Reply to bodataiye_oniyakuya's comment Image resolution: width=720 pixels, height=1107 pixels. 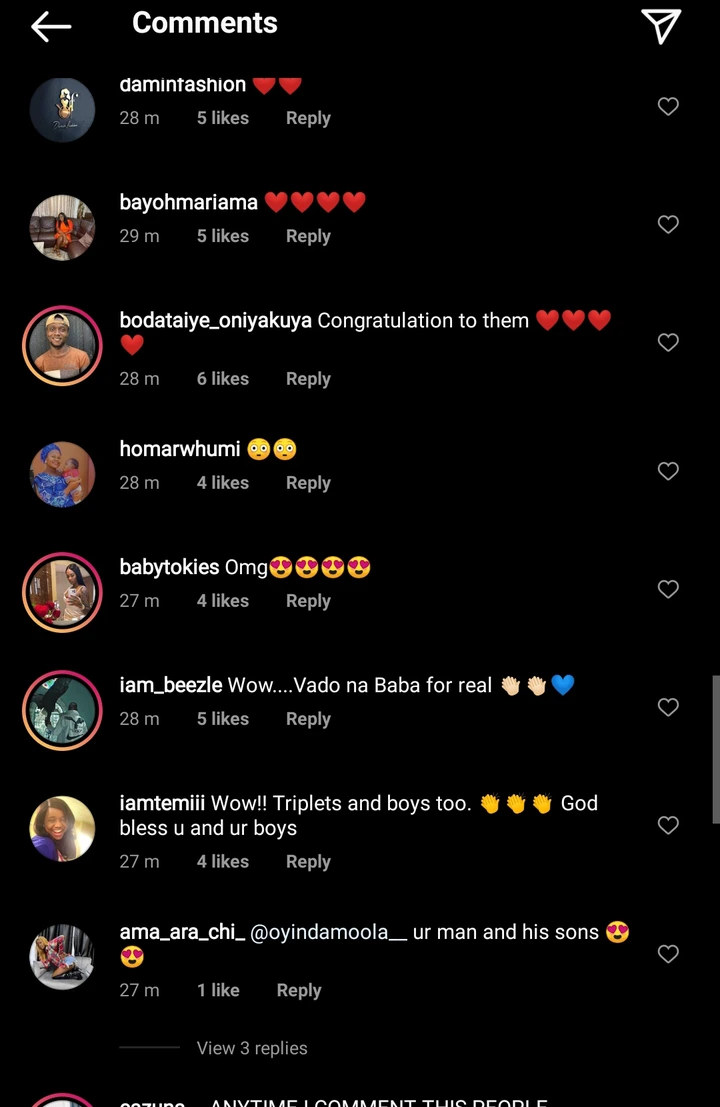[308, 379]
